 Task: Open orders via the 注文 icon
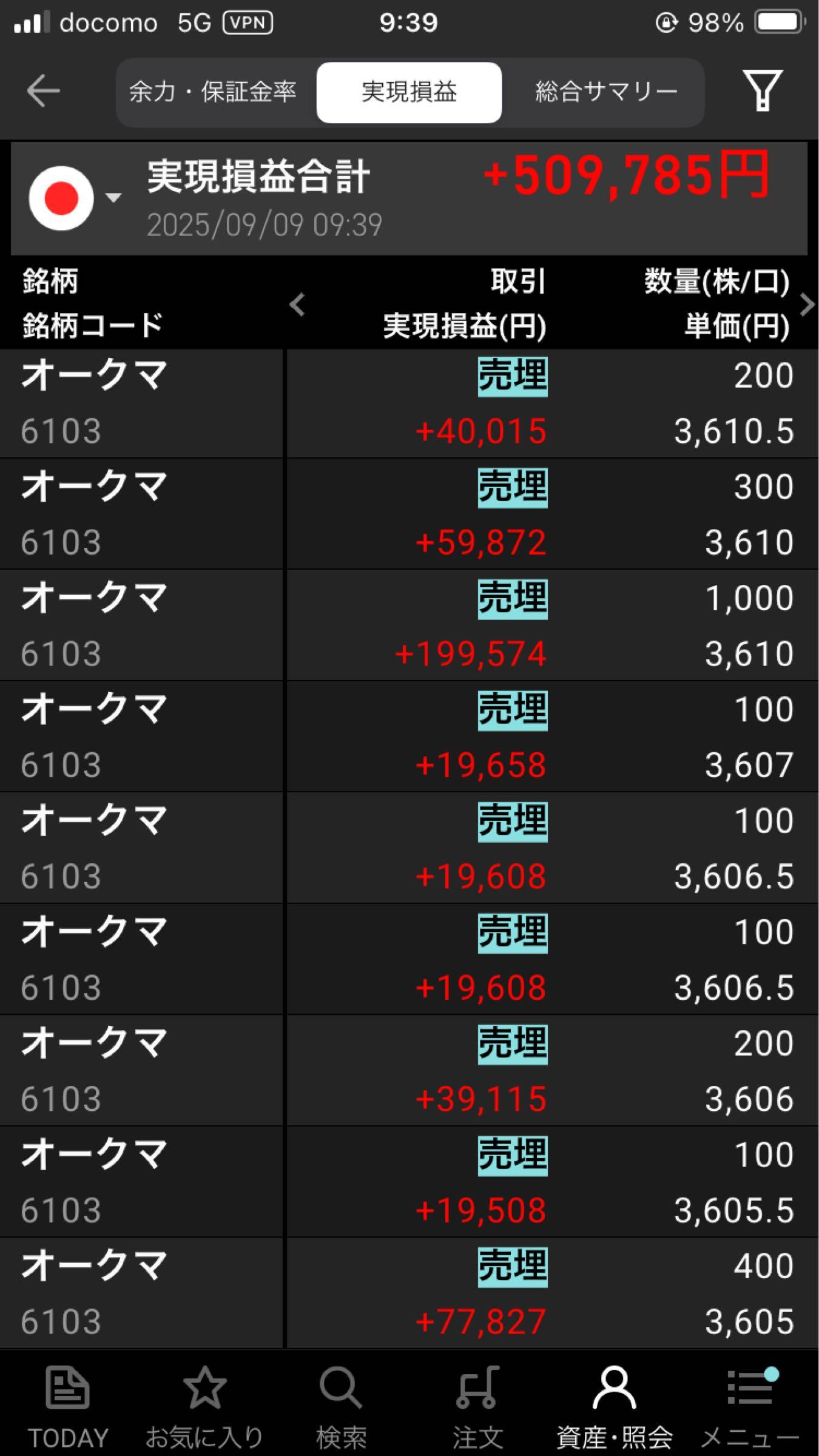(x=477, y=1401)
